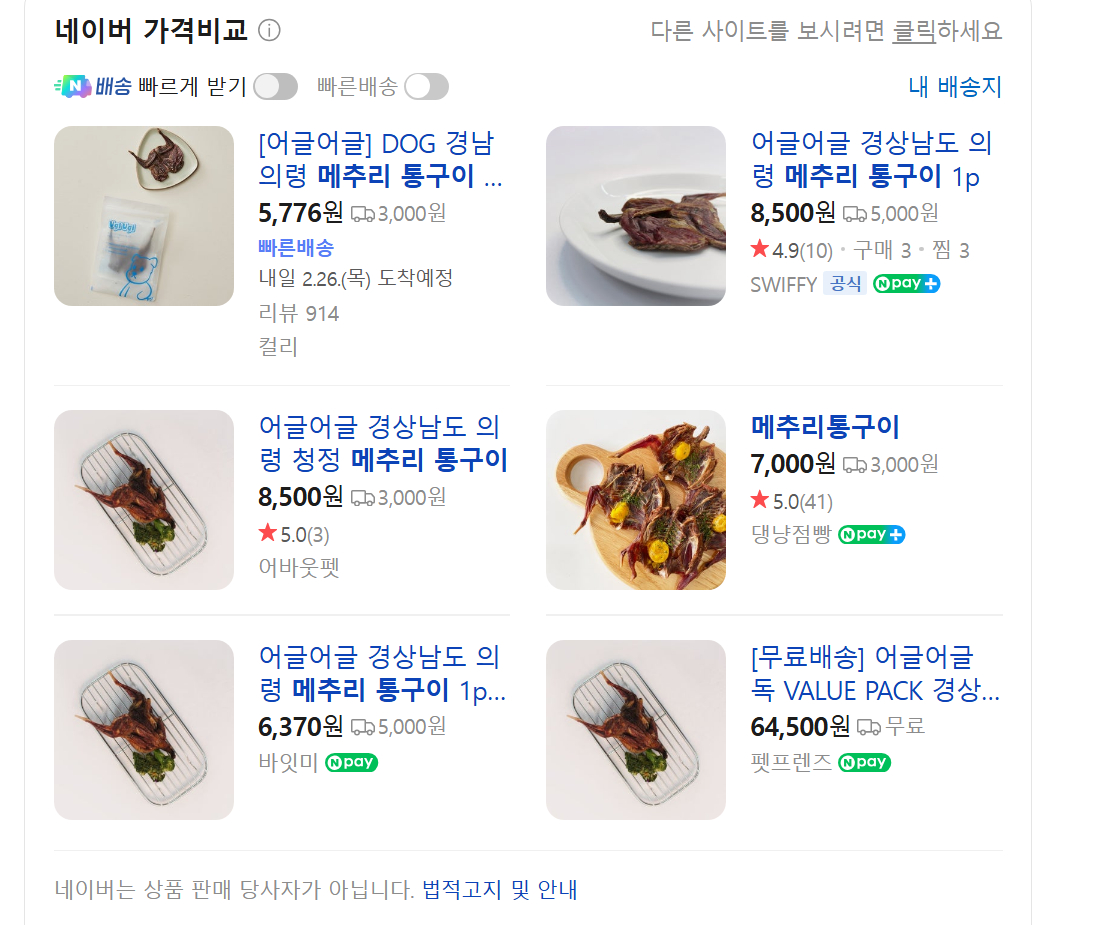
Task: Tap the 컬리 product image with the package
Action: pyautogui.click(x=144, y=216)
